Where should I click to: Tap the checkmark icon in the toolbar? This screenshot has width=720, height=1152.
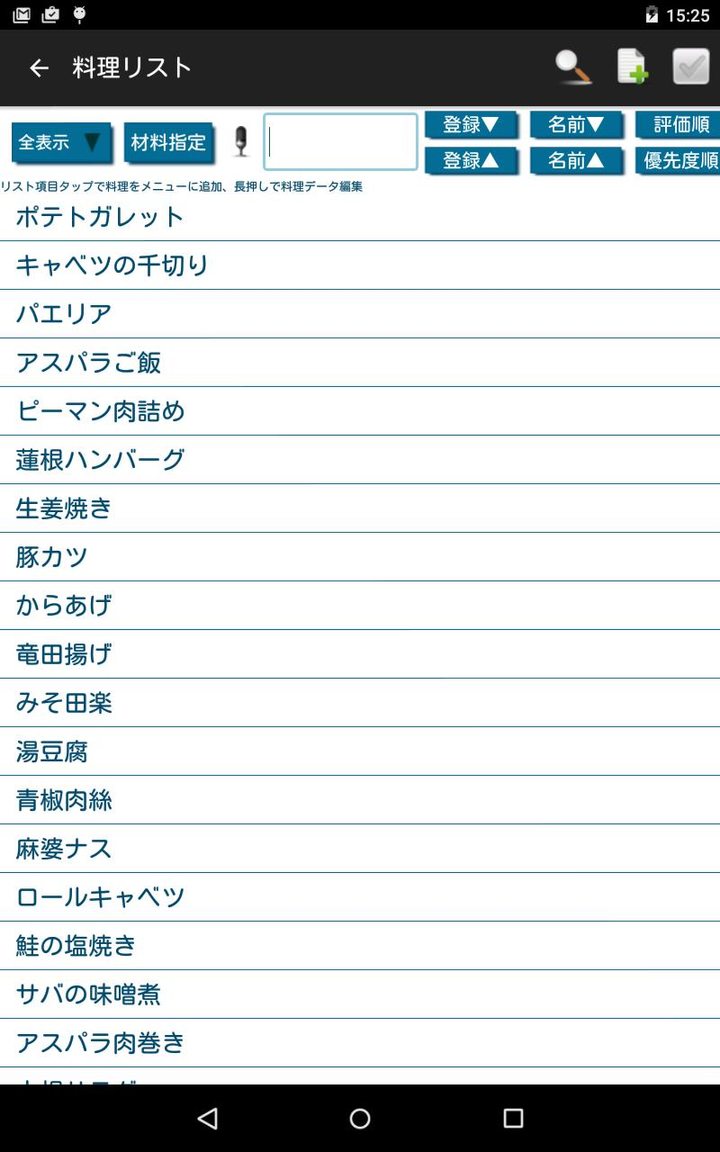point(689,67)
